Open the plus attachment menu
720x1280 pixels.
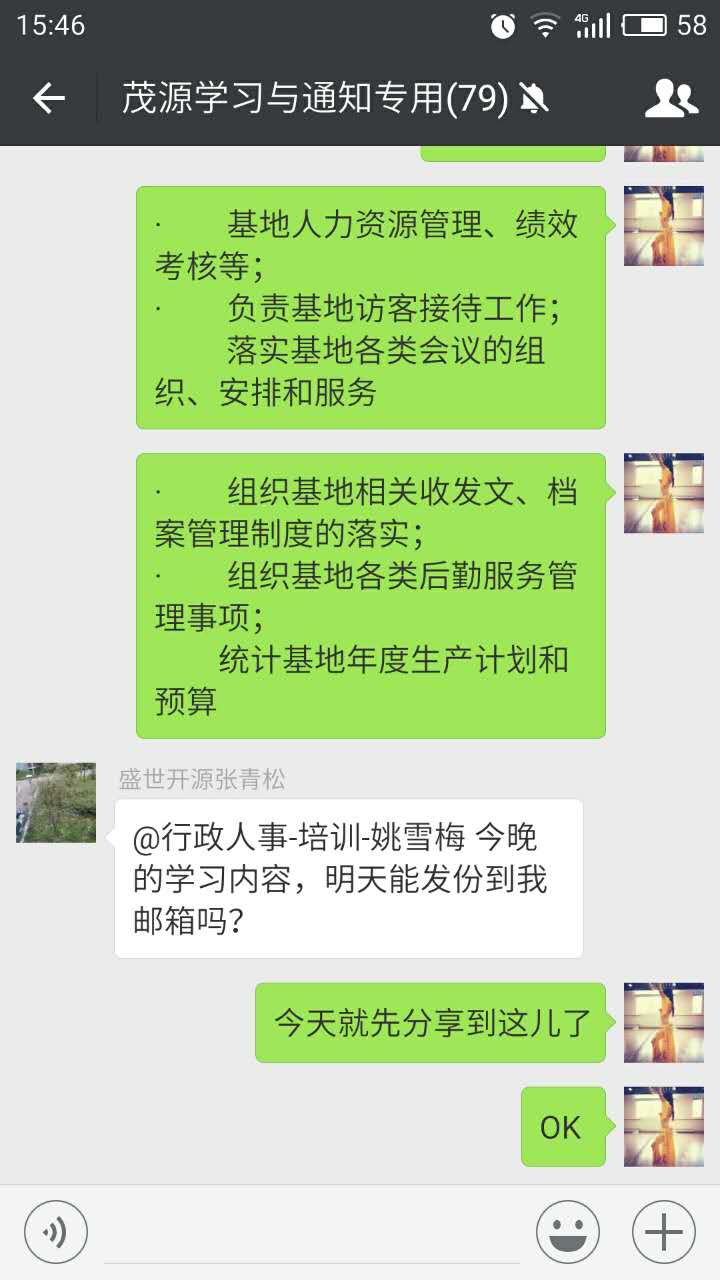click(663, 1231)
